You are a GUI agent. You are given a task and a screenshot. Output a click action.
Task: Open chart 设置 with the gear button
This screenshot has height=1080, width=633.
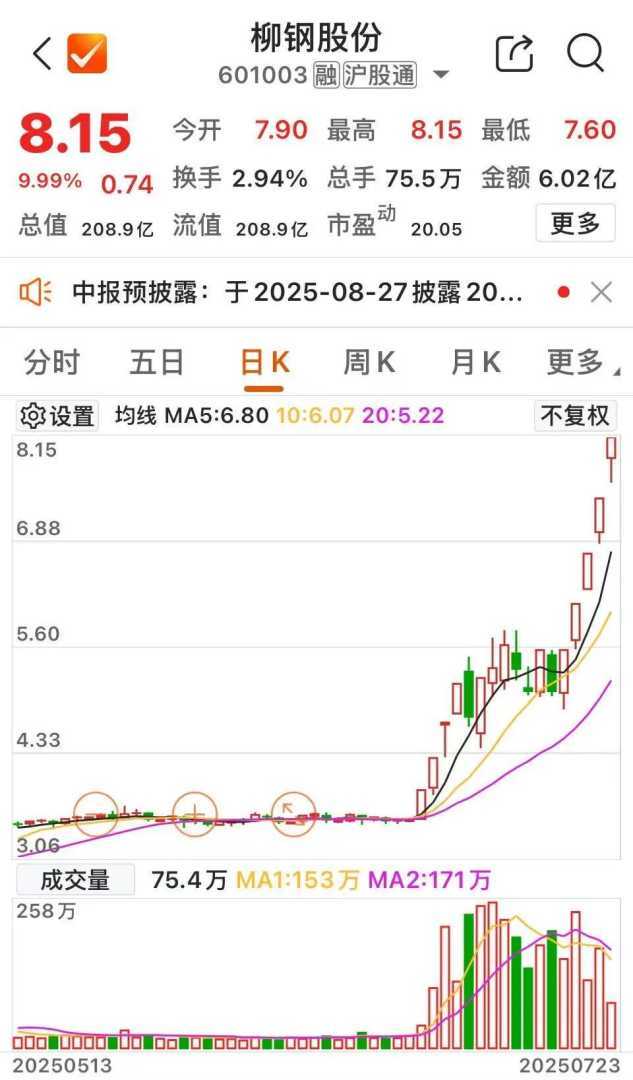[x=58, y=416]
